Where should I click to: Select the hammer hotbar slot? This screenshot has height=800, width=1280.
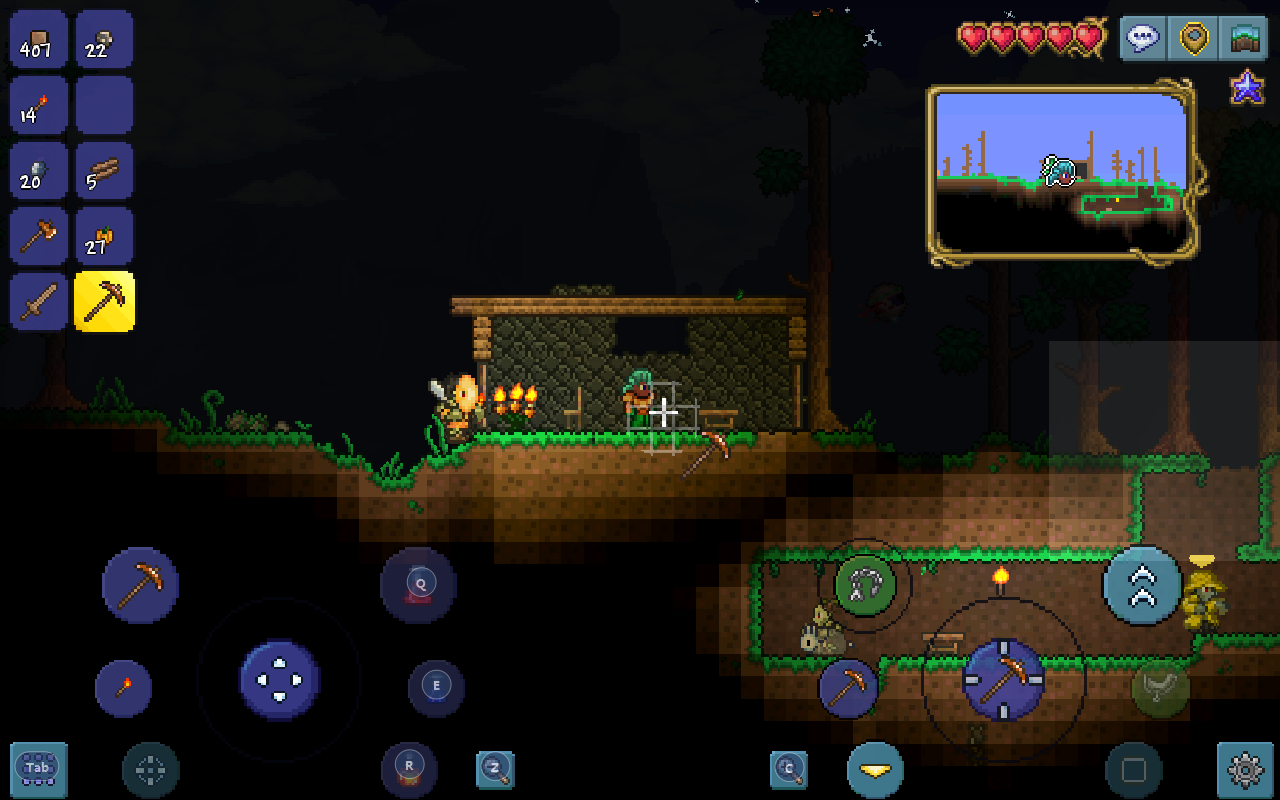click(39, 236)
